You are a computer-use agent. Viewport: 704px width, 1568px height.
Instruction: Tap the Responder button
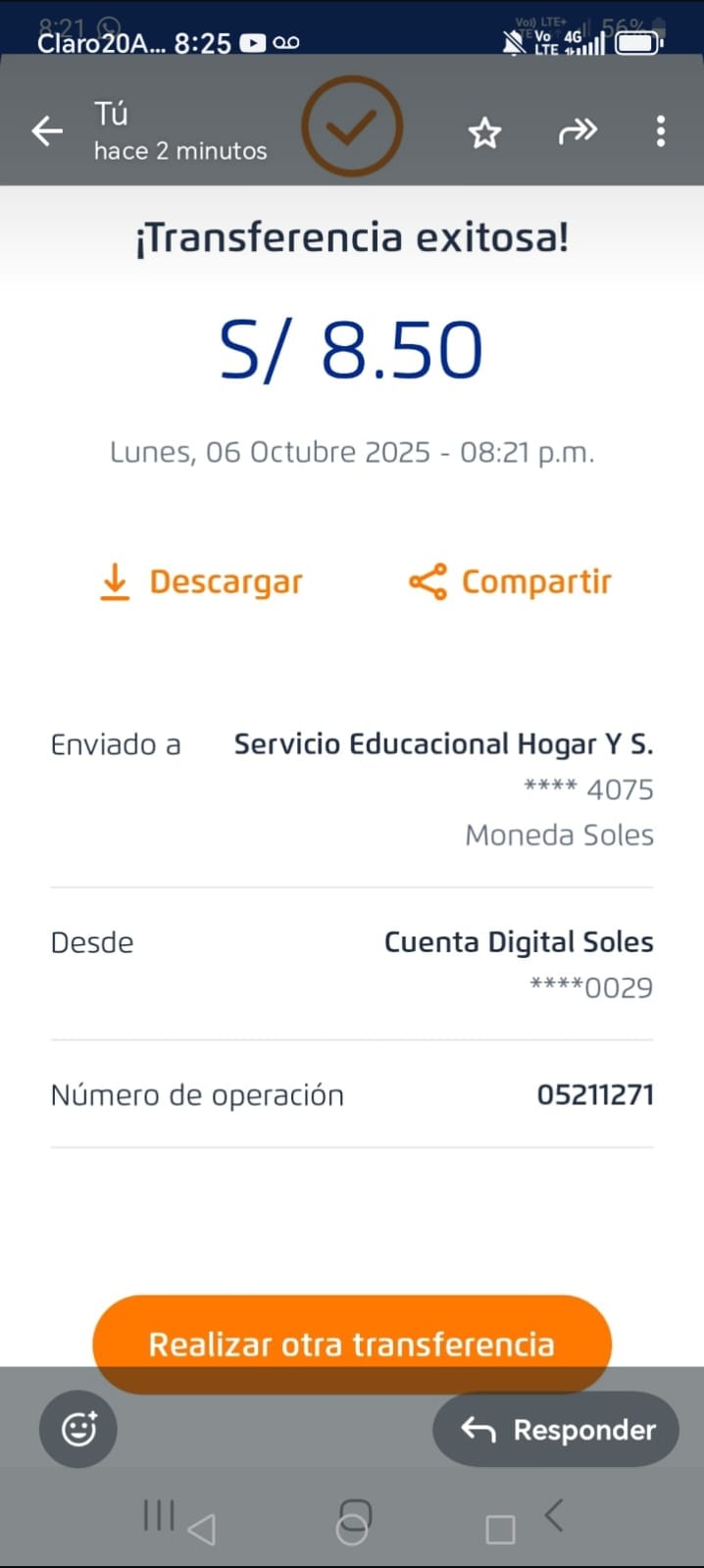(557, 1430)
